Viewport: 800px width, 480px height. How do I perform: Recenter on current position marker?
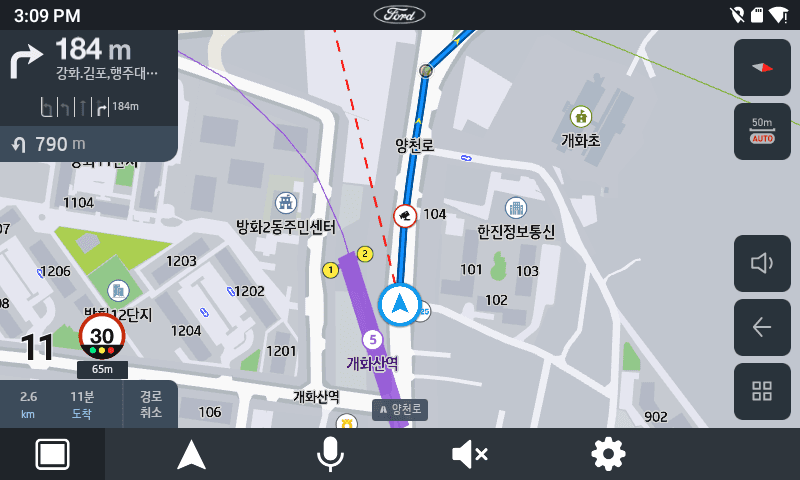[x=401, y=305]
